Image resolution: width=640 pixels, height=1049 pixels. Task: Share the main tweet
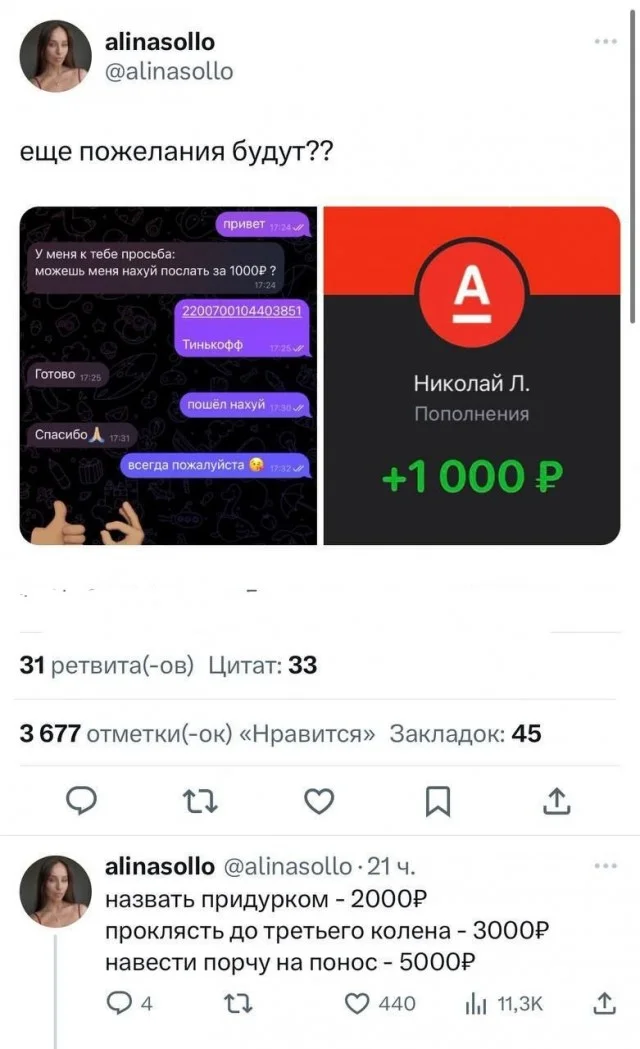(557, 799)
